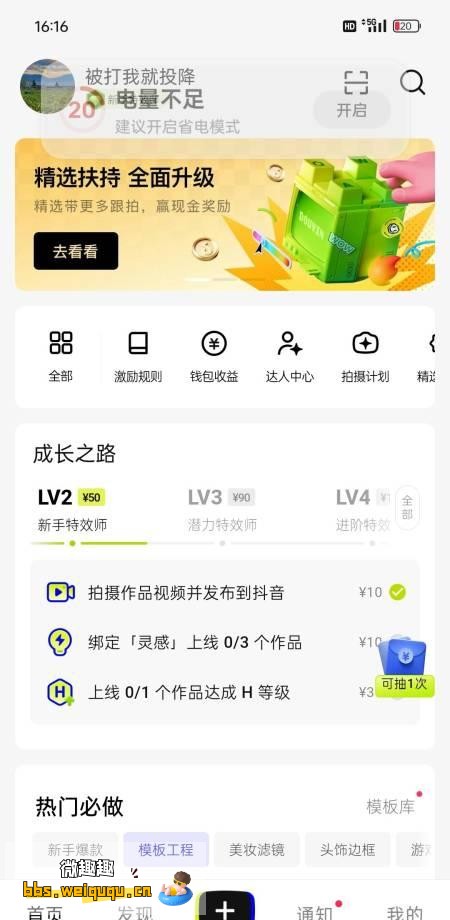
Task: Select the 美妆滤镜 chip
Action: 256,849
